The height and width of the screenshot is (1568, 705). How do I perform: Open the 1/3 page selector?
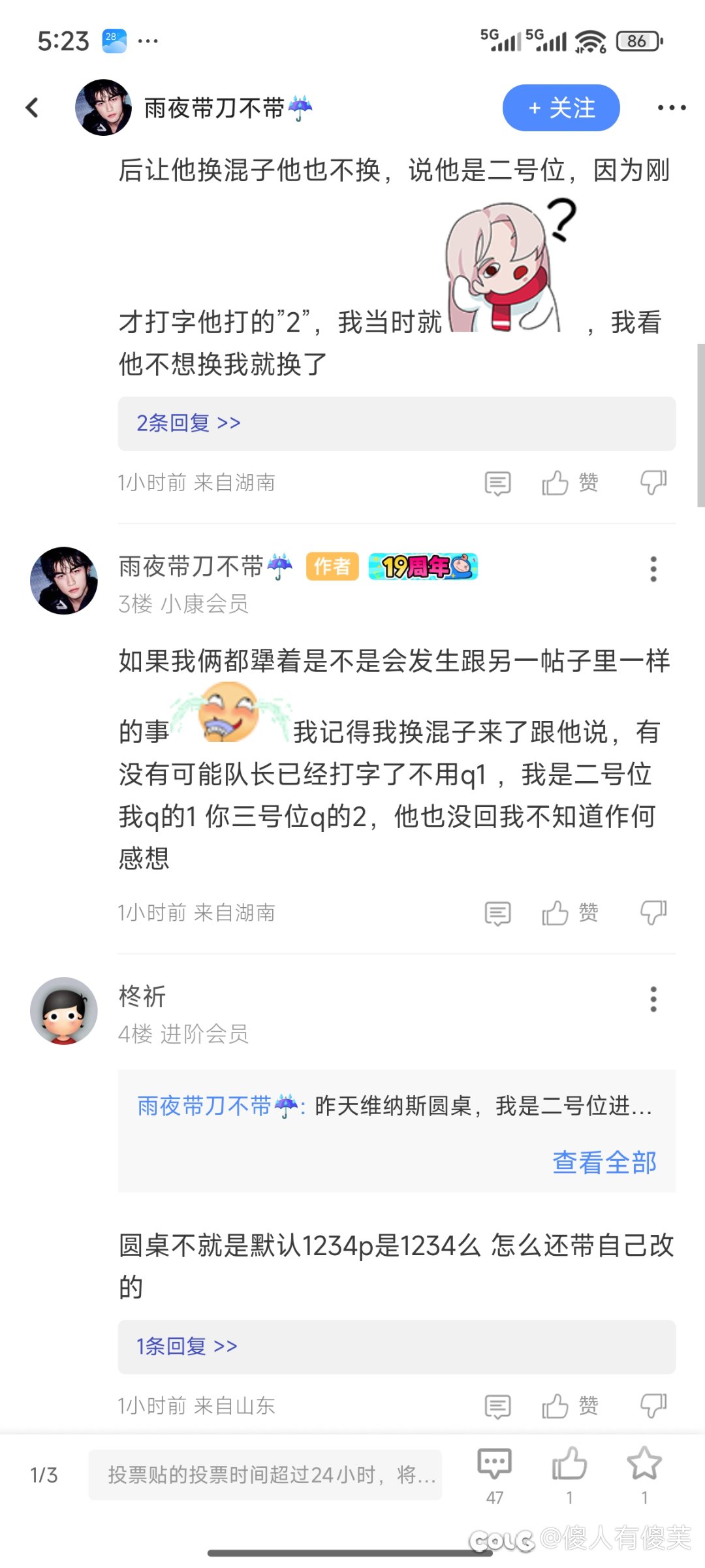coord(44,1475)
